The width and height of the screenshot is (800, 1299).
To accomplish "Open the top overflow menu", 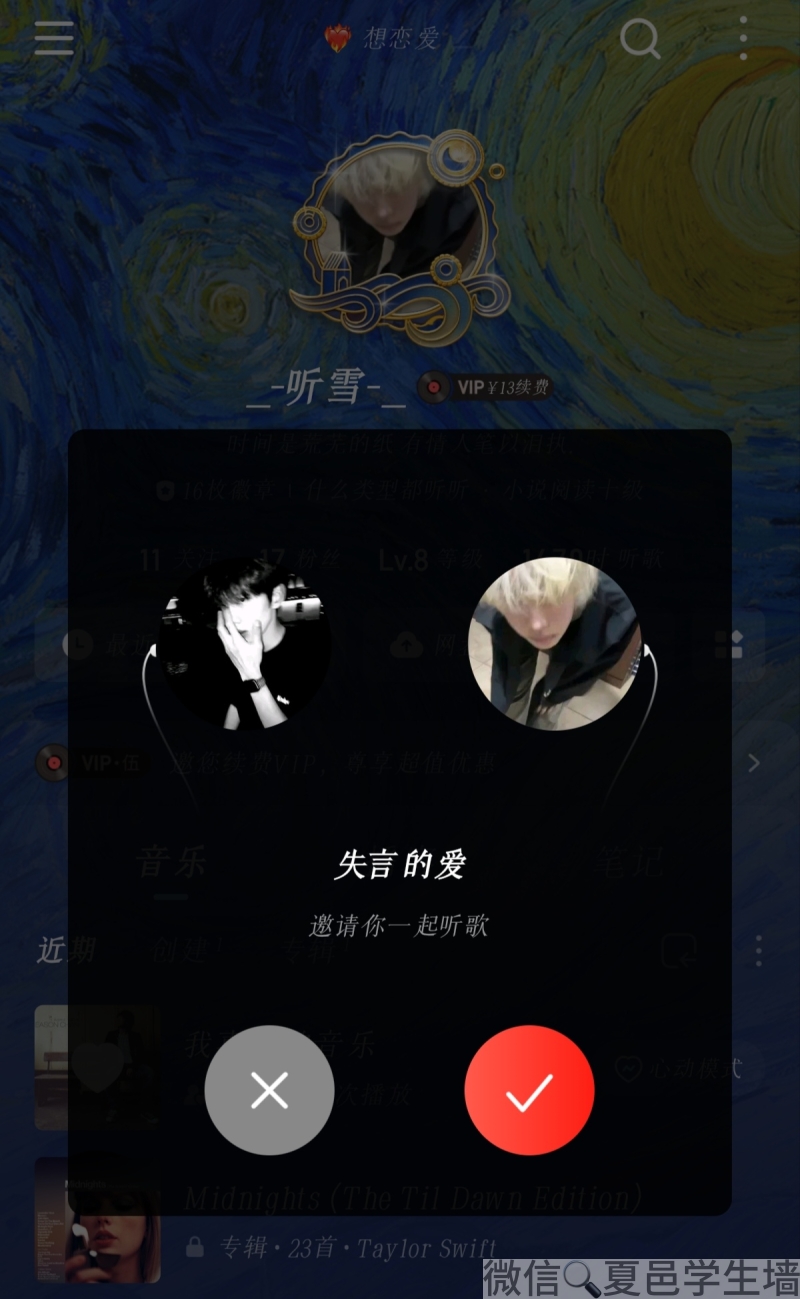I will [743, 39].
